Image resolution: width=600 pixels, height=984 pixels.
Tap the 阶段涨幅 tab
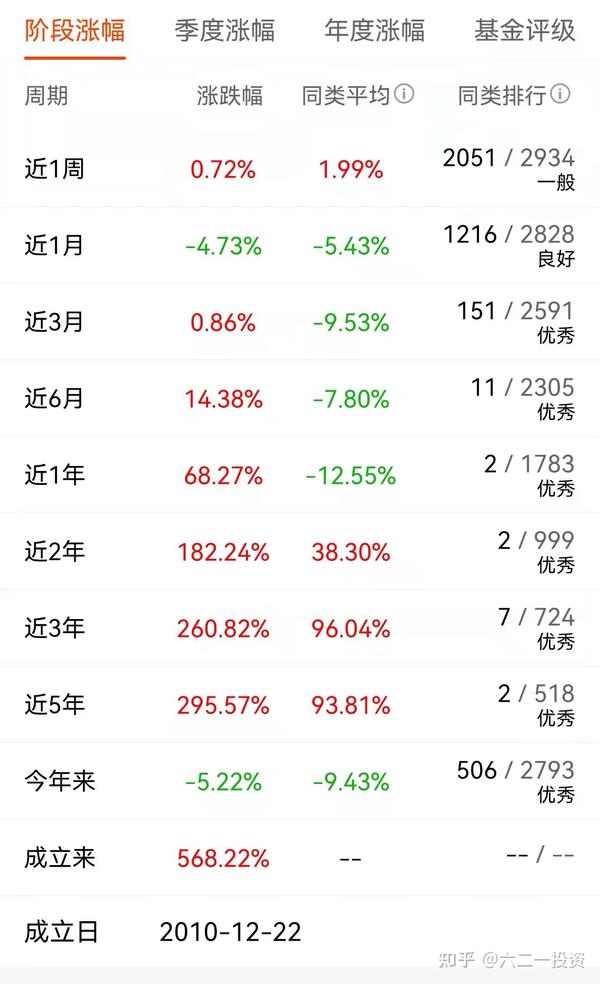(75, 30)
